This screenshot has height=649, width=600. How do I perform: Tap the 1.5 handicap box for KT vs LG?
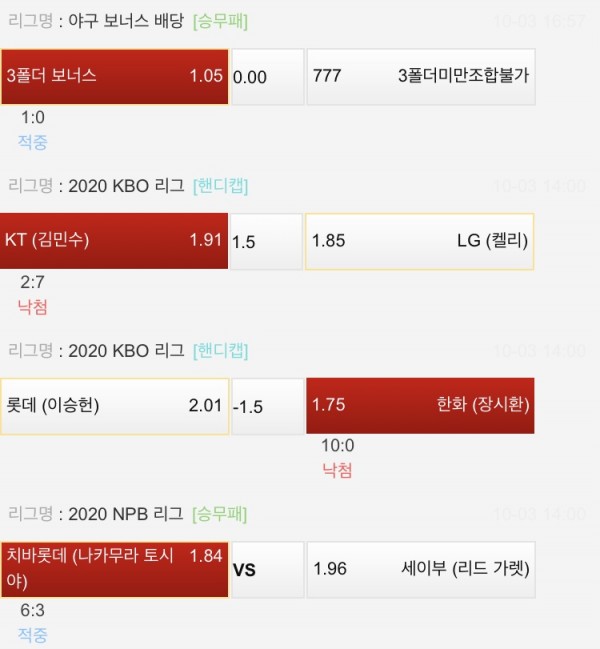tap(266, 241)
